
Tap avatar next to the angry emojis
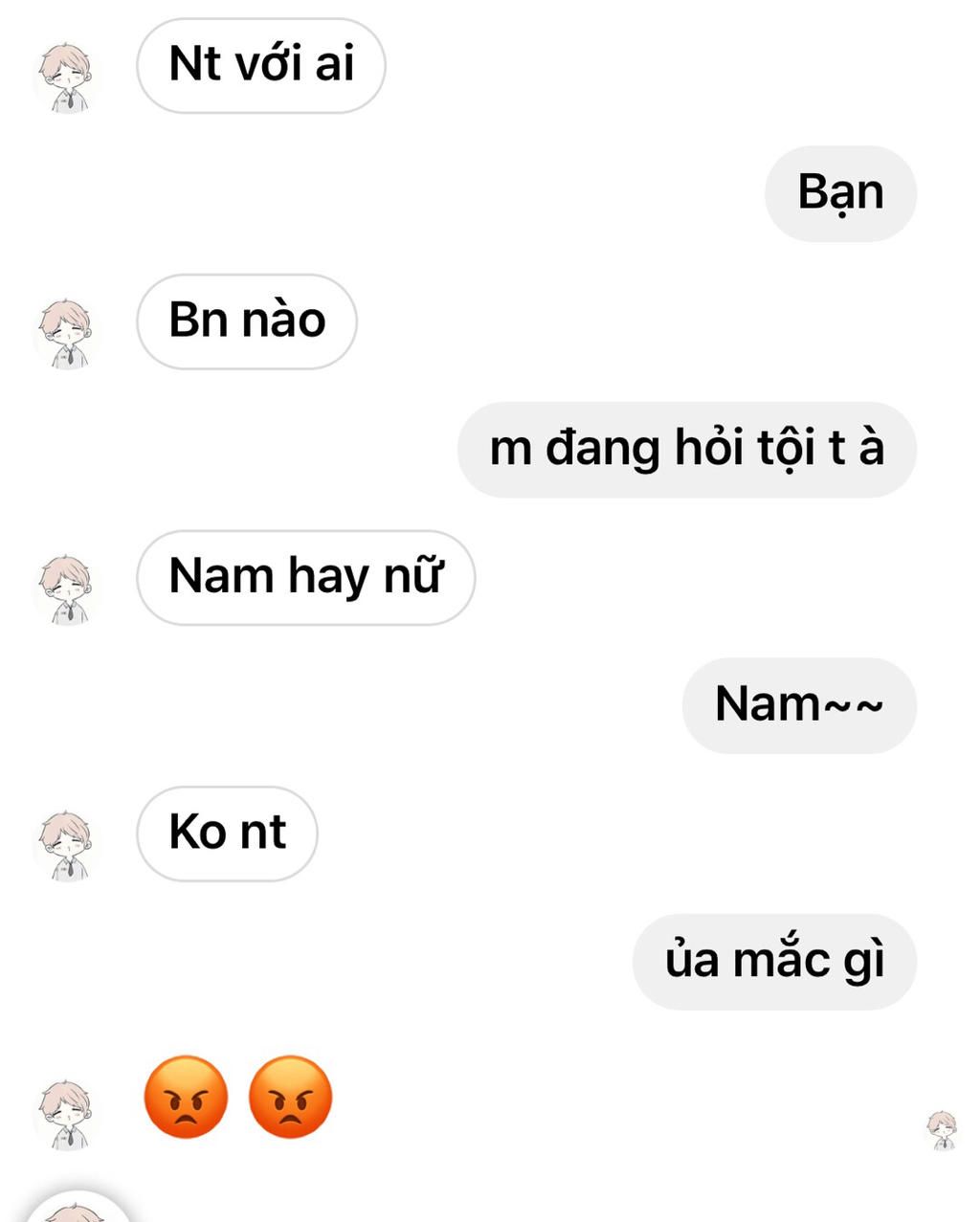point(66,1114)
